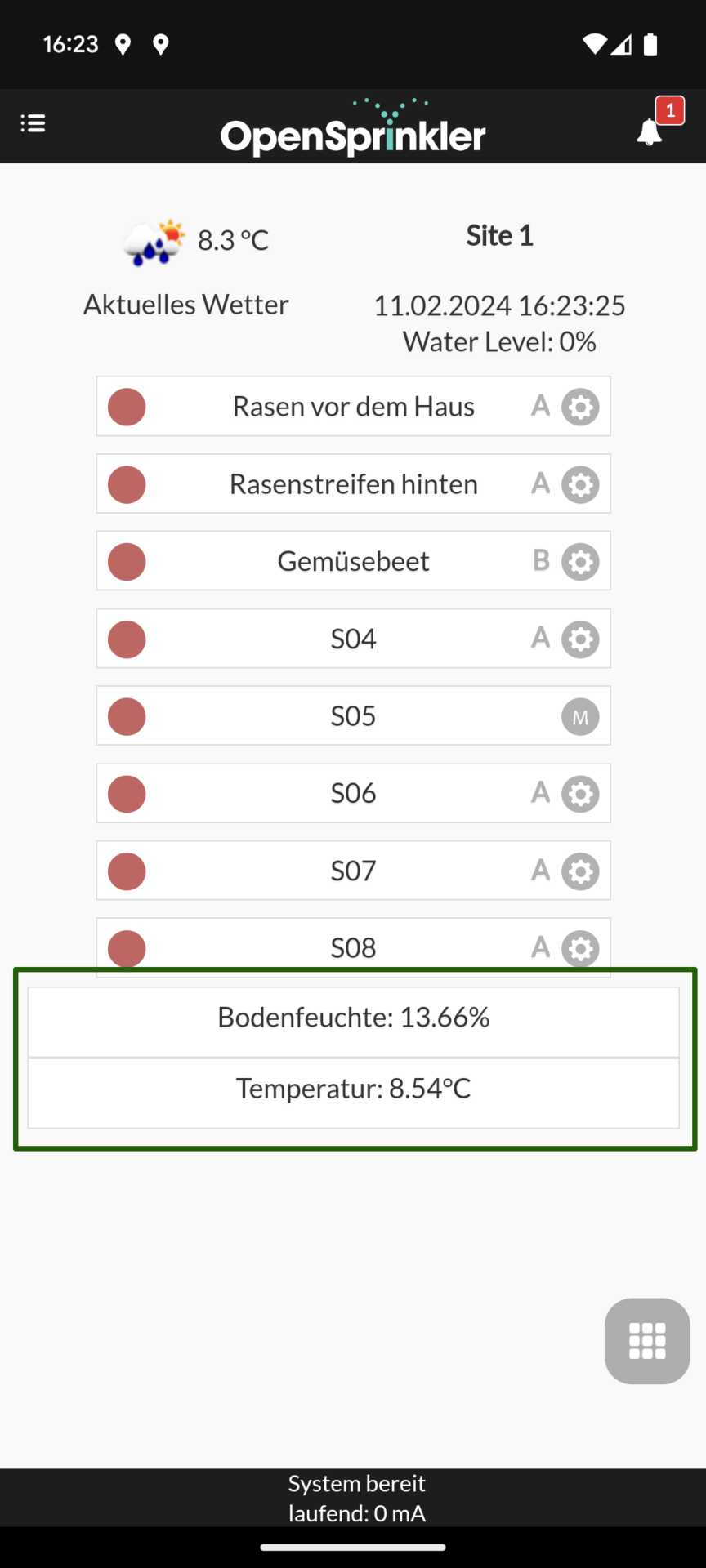Tap the S06 station gear icon
706x1568 pixels.
(580, 794)
